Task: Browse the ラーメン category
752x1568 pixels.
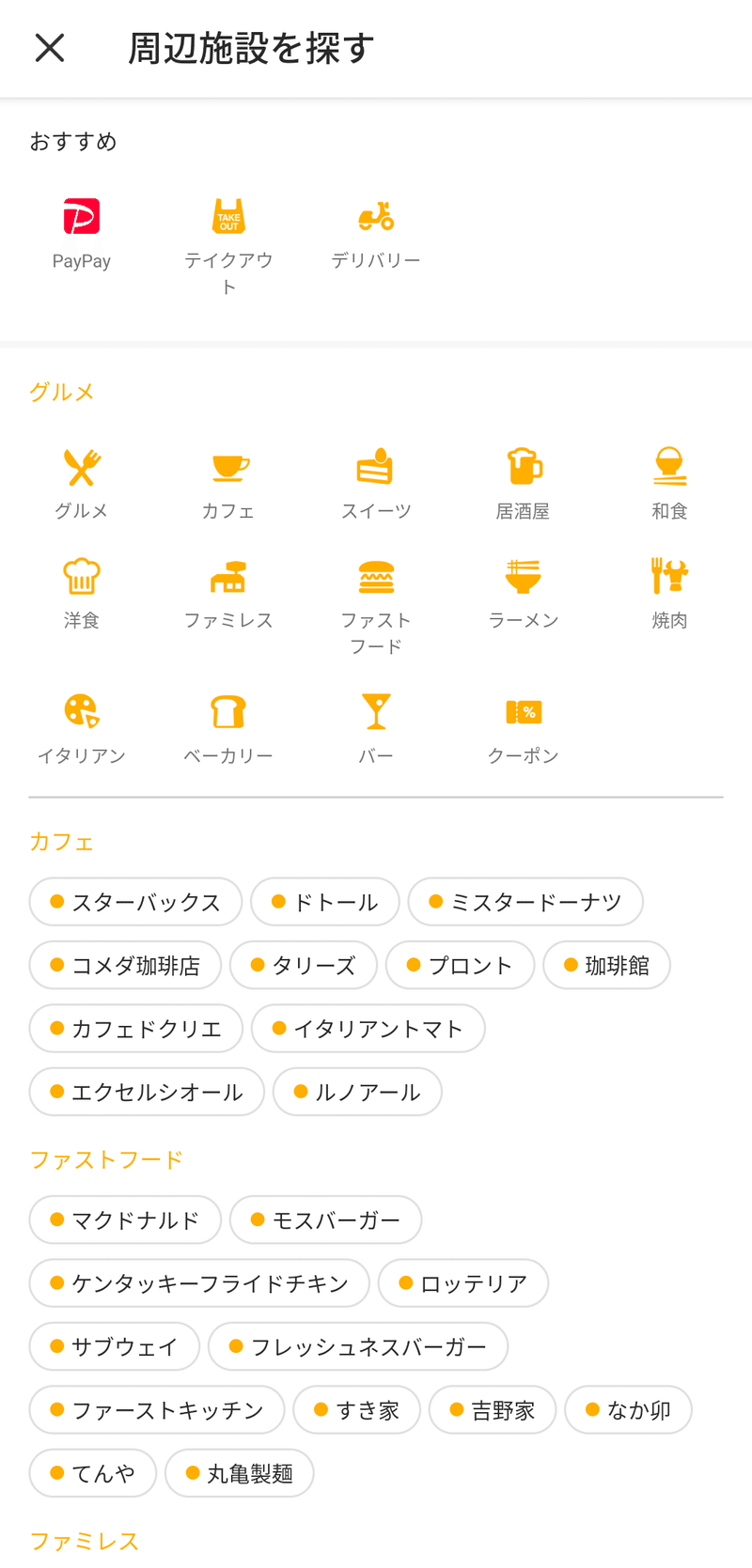Action: [x=523, y=593]
